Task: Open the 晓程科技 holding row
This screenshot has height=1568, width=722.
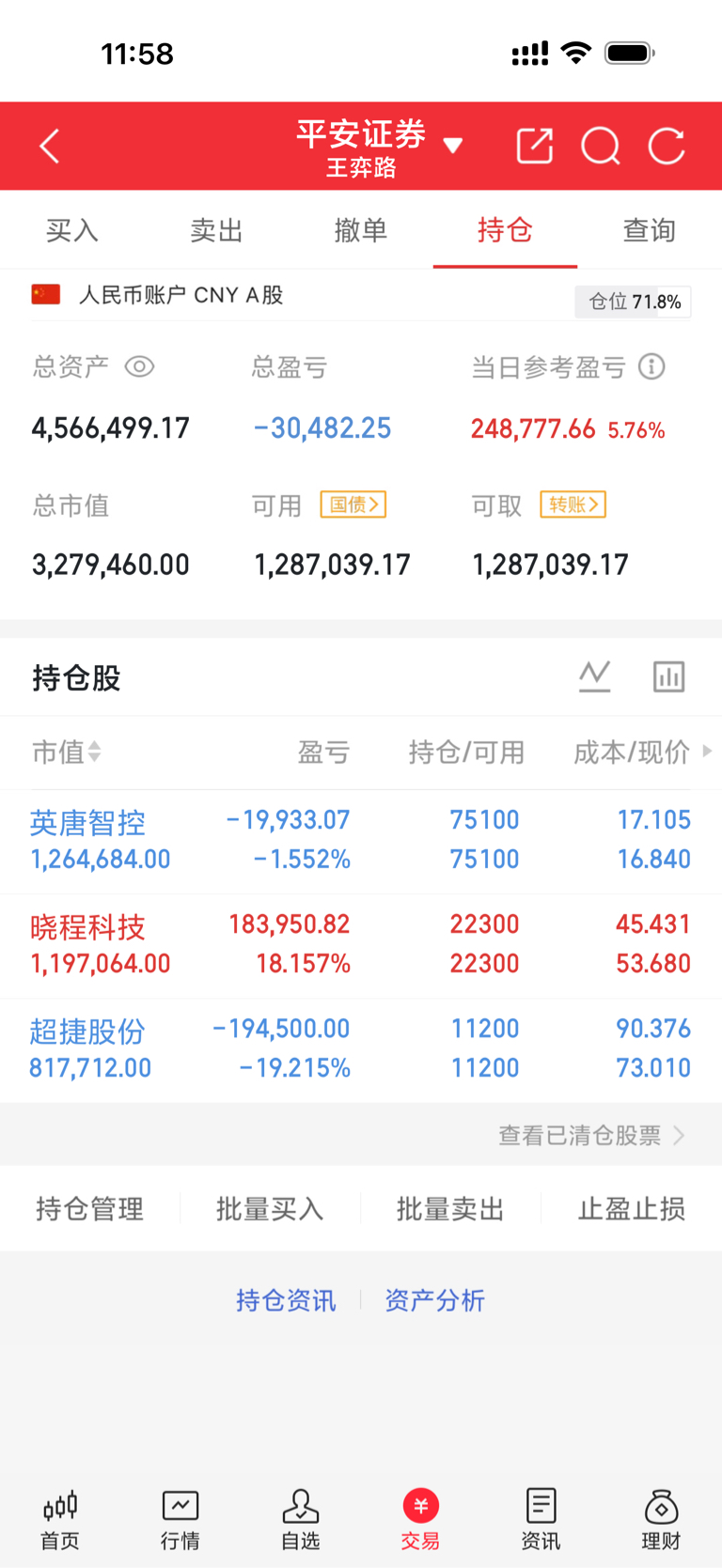Action: coord(361,945)
